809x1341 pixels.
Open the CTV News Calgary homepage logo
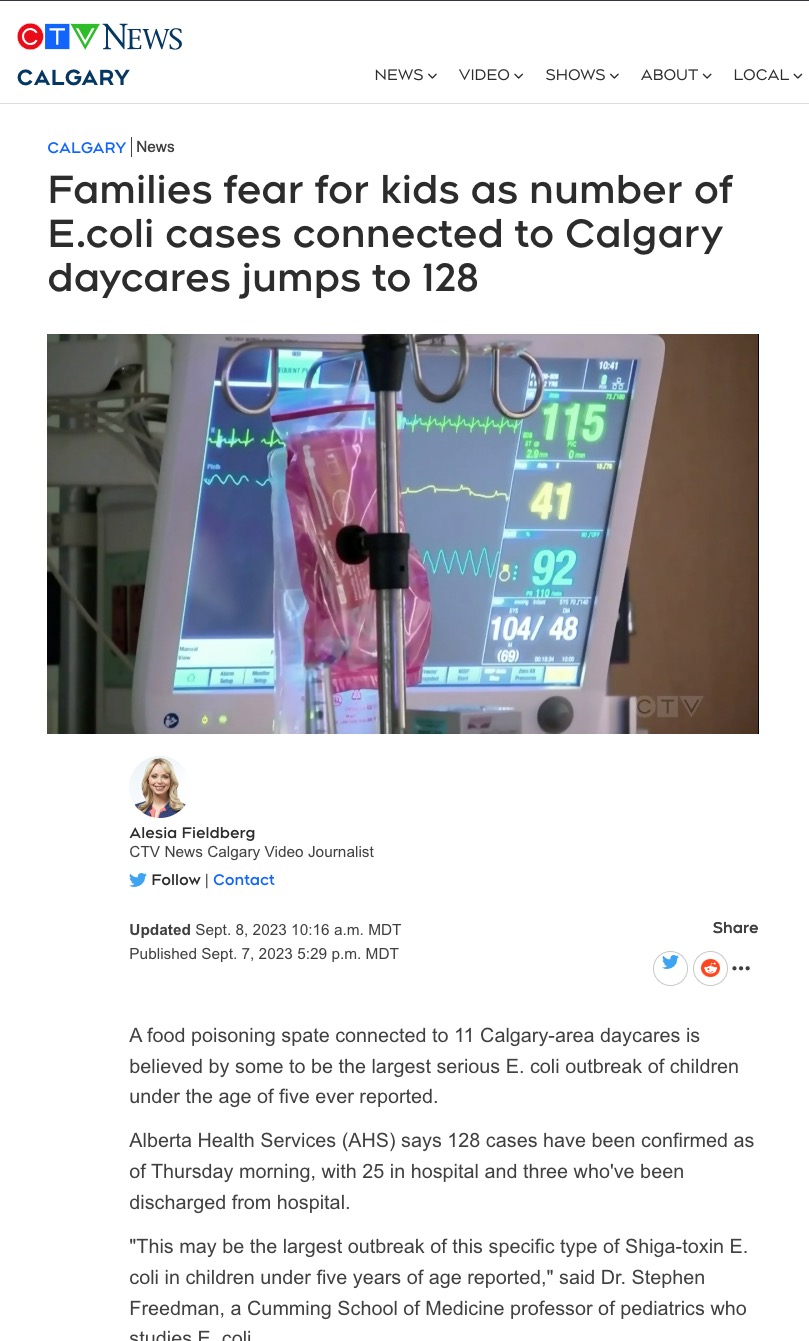pyautogui.click(x=100, y=55)
